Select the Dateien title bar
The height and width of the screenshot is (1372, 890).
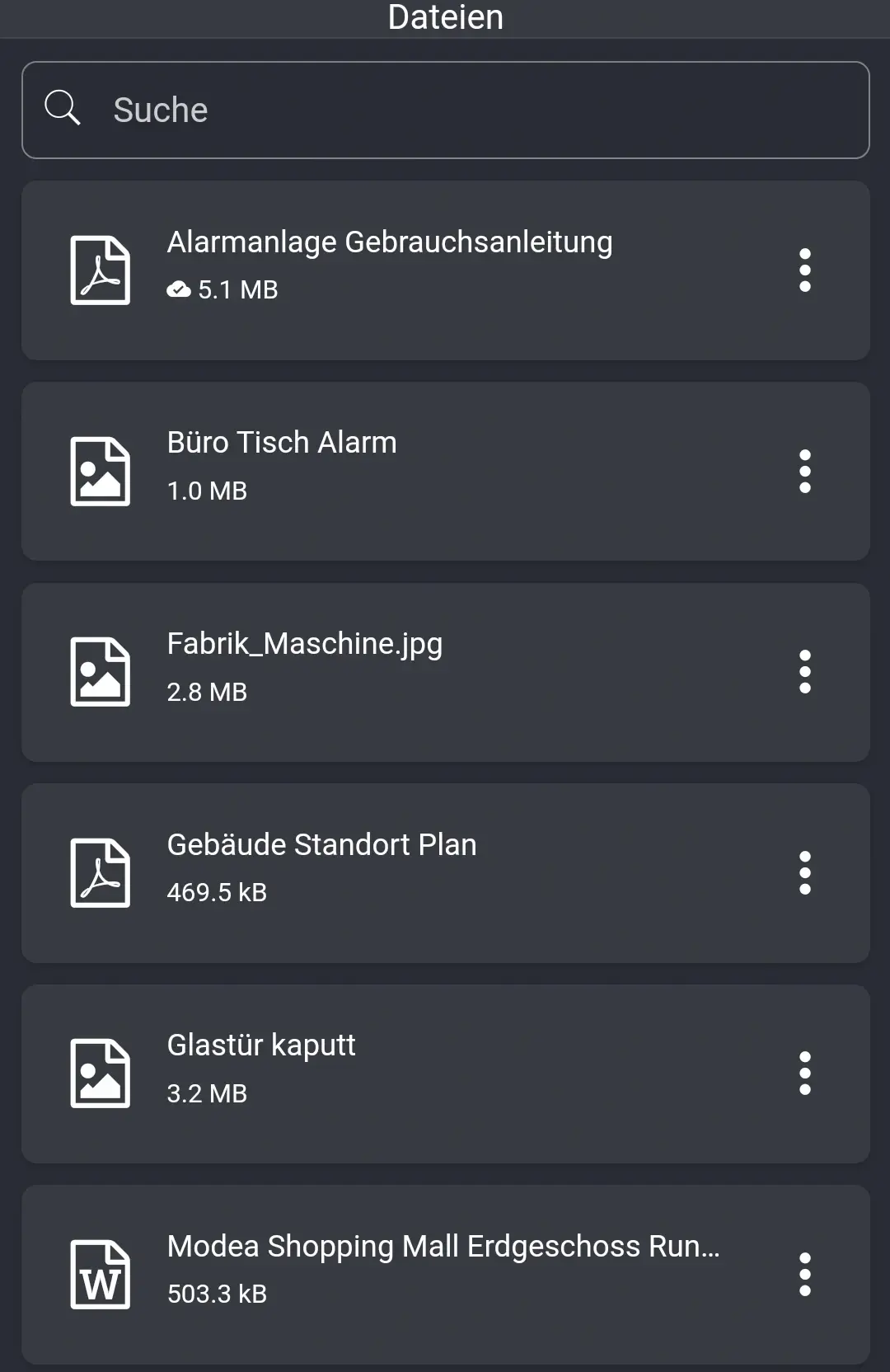tap(445, 17)
